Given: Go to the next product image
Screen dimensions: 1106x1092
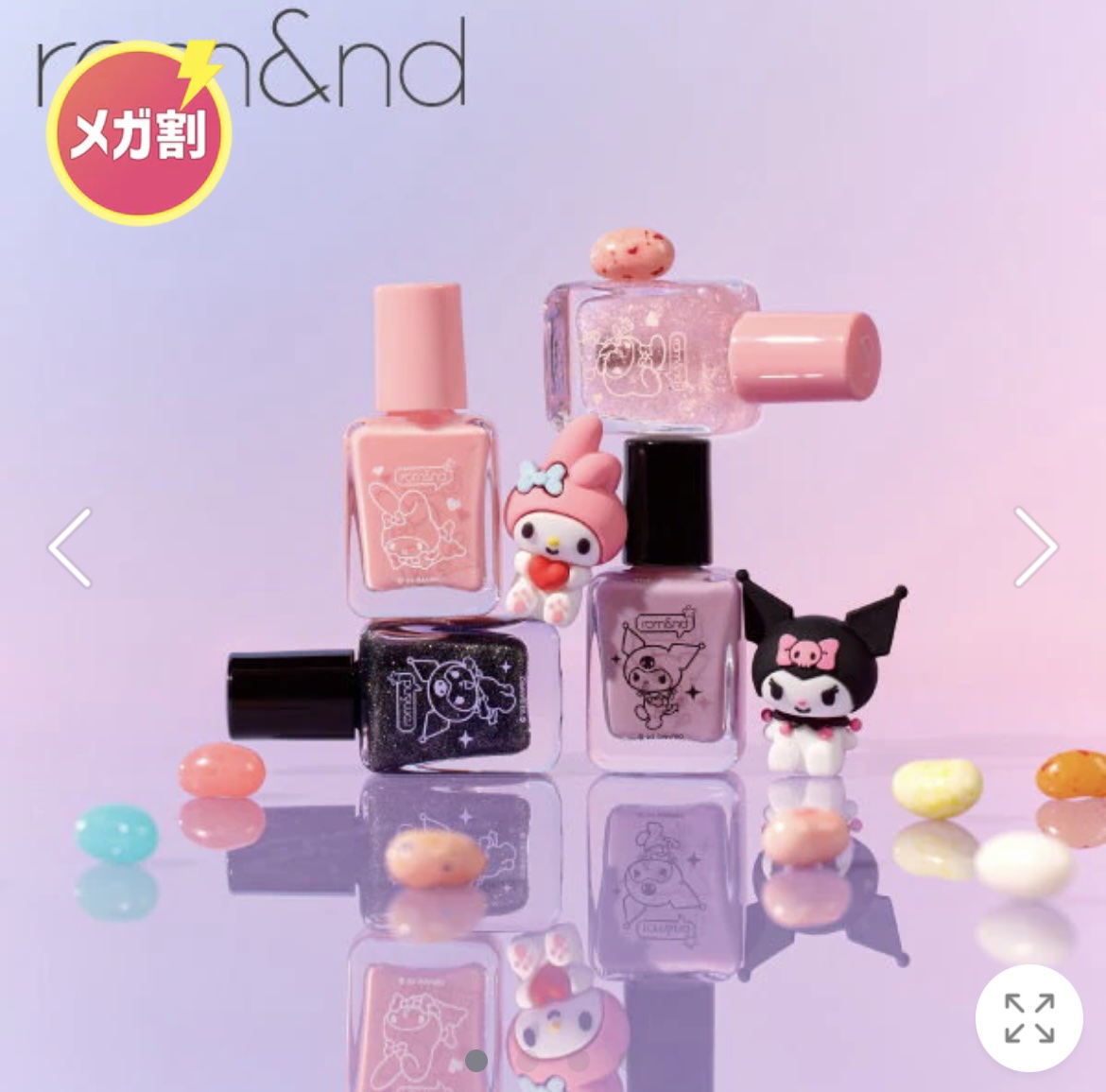Looking at the screenshot, I should pyautogui.click(x=1035, y=546).
